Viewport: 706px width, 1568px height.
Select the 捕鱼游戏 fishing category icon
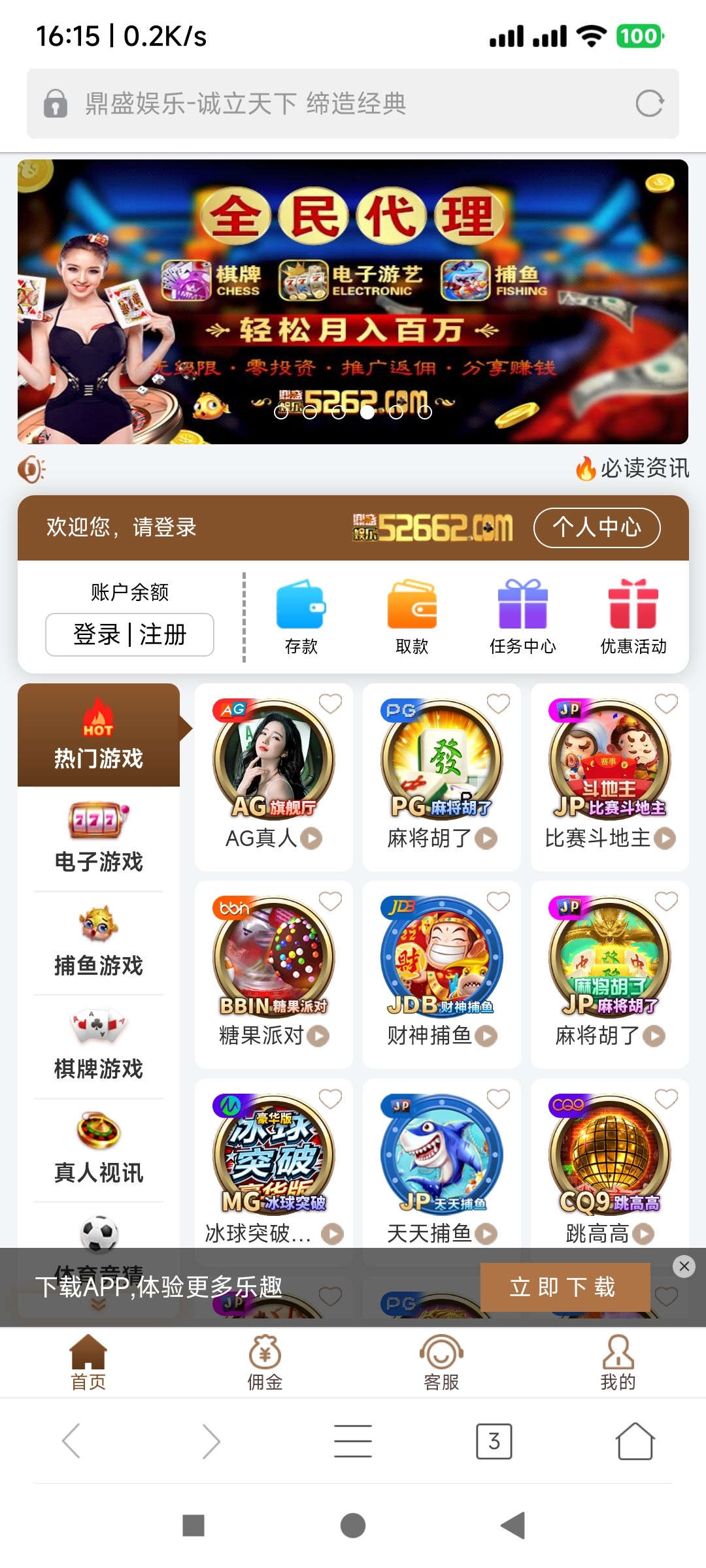pos(98,928)
